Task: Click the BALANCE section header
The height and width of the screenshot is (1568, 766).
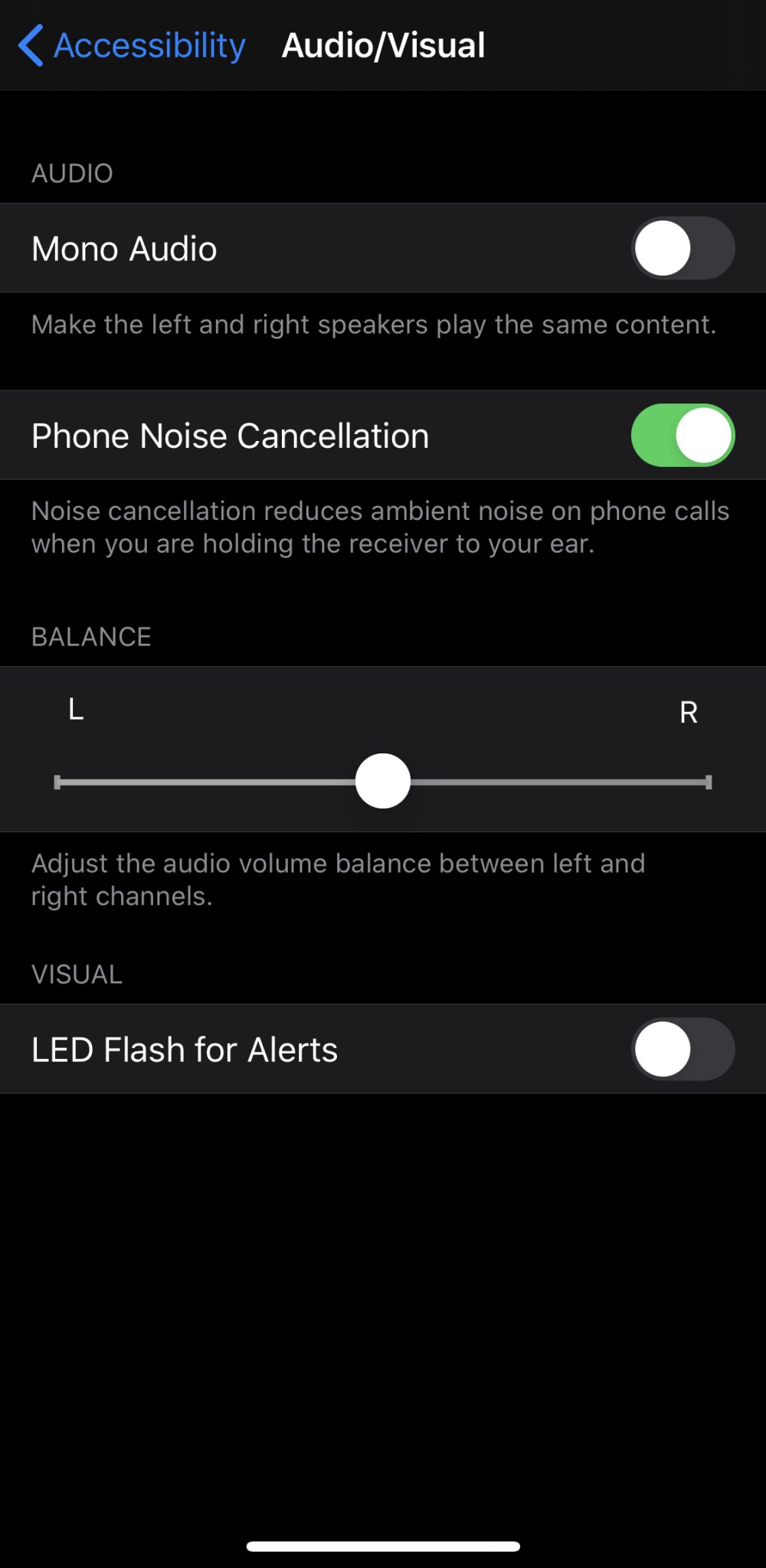Action: point(91,636)
